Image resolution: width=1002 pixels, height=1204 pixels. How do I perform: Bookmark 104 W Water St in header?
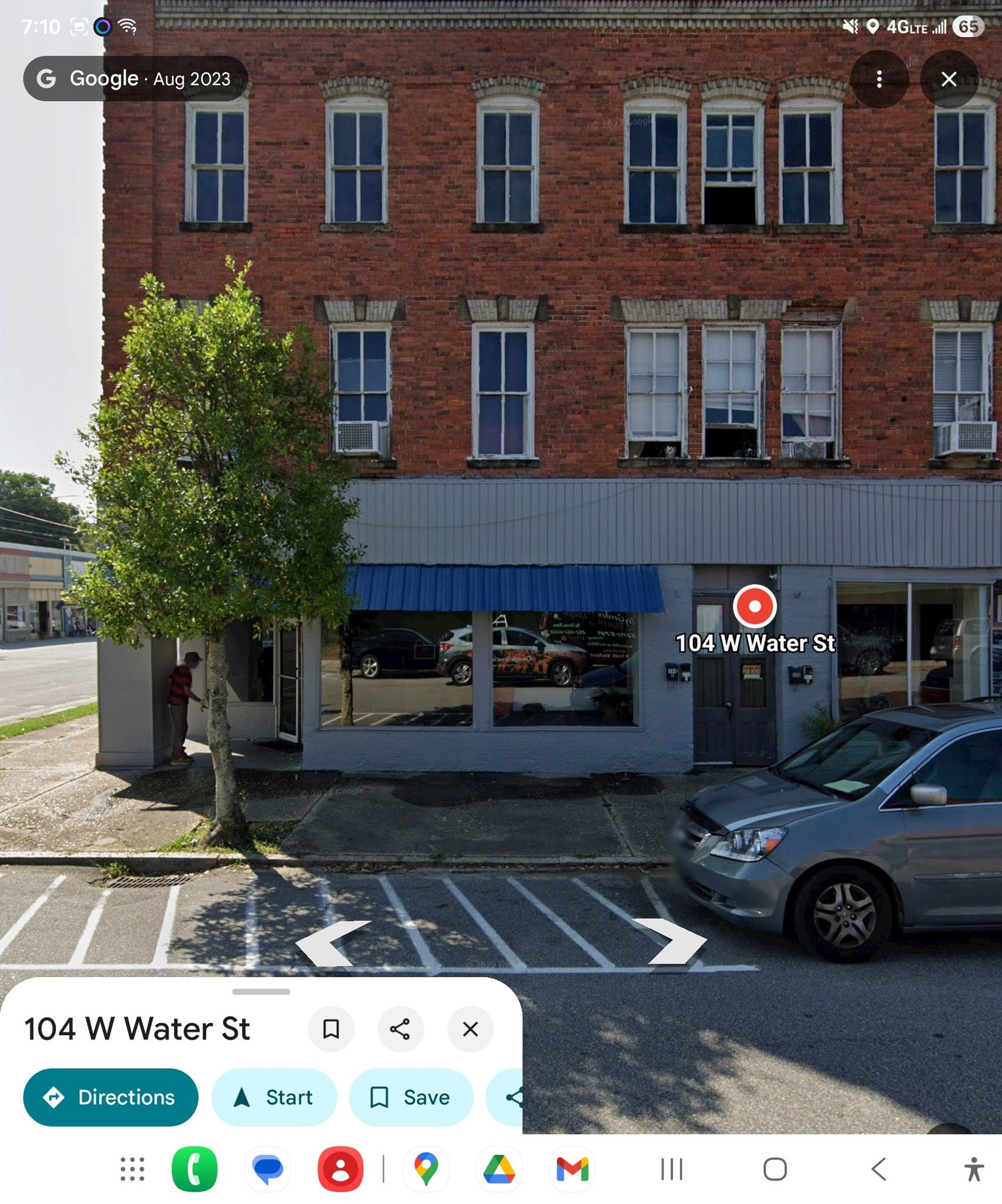pos(331,1029)
